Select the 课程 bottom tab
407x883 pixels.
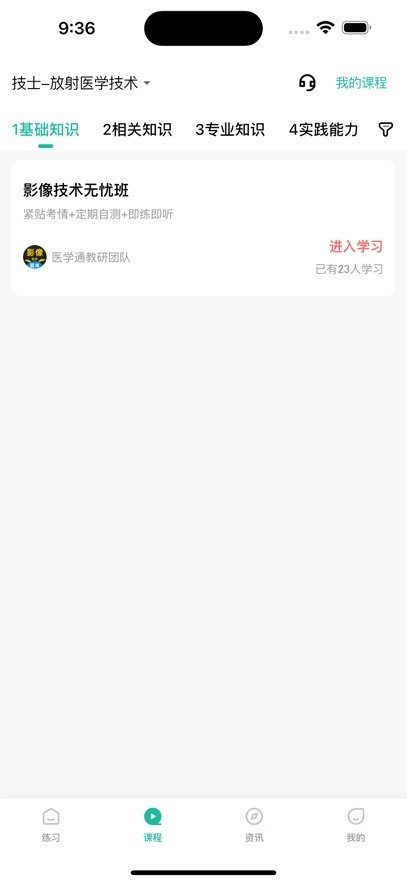153,825
